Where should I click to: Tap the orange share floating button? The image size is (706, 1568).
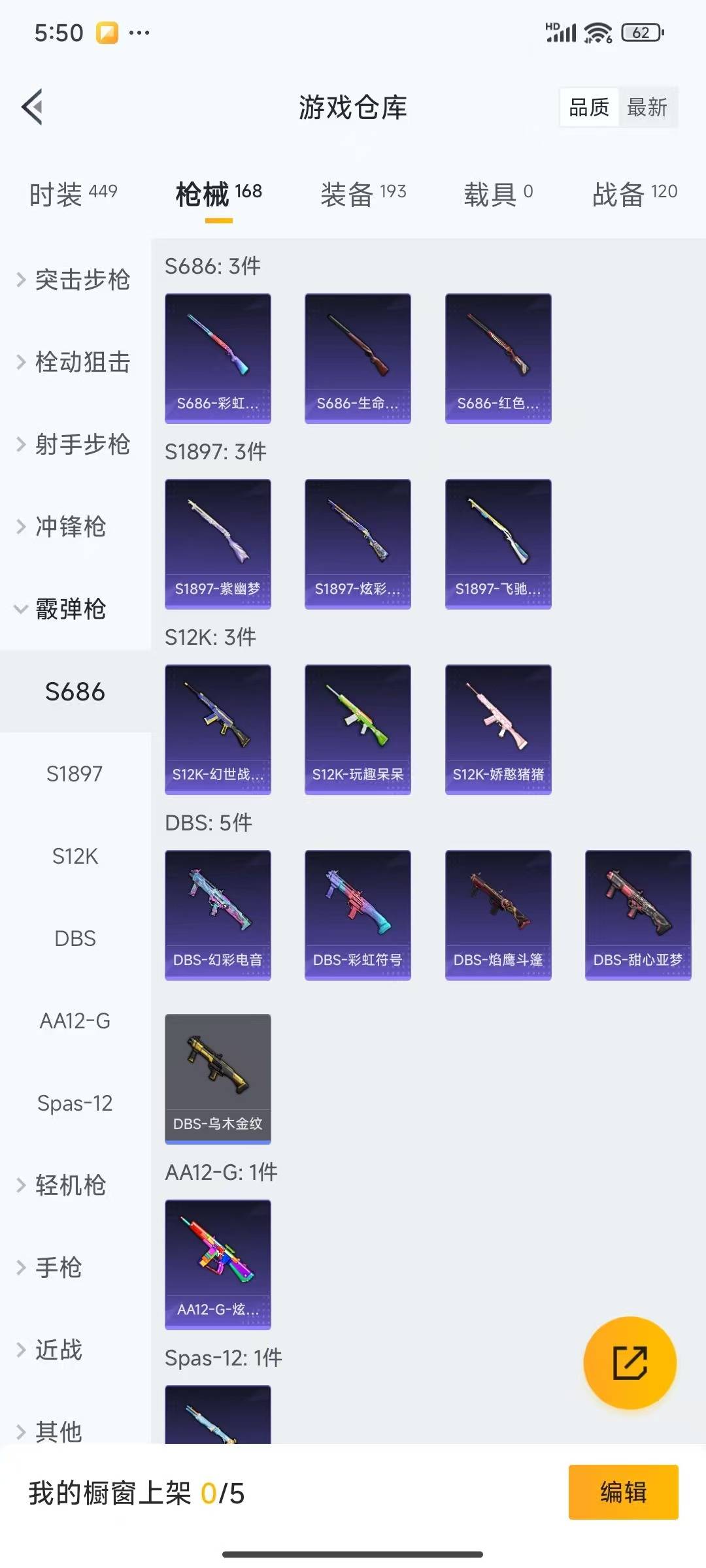pos(630,1363)
